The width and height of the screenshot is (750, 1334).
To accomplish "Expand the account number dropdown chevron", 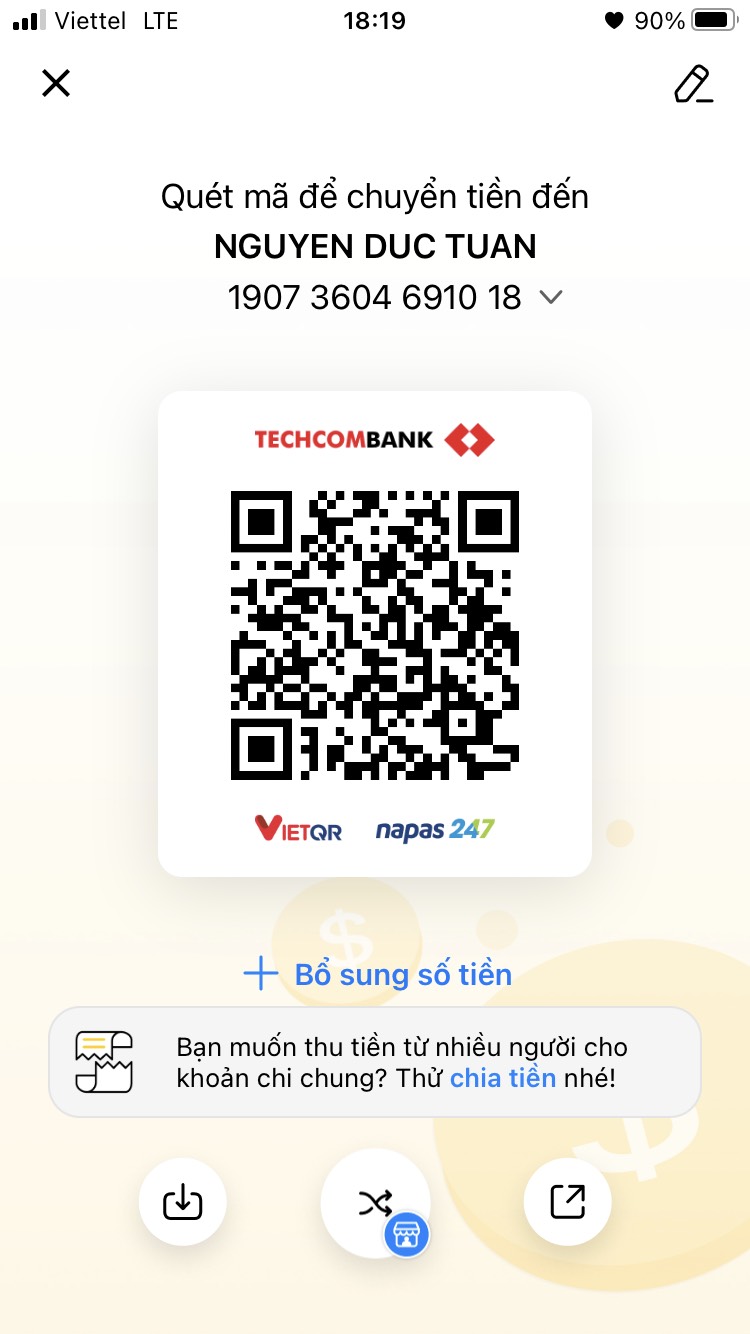I will click(x=551, y=297).
